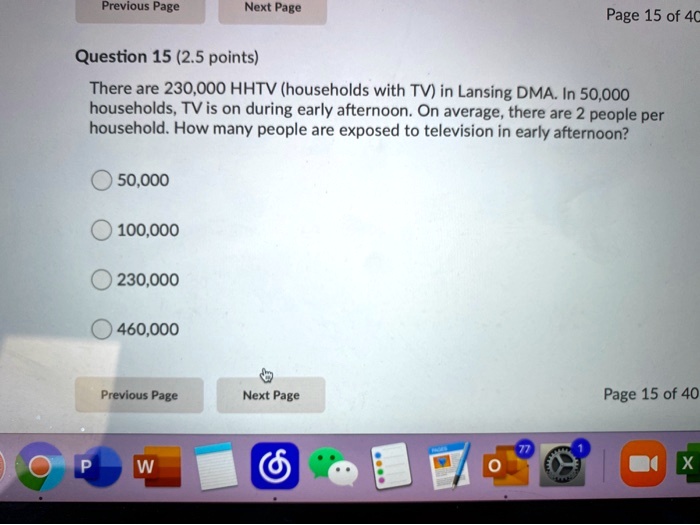This screenshot has width=700, height=525.
Task: Return to Previous Page below the answer options
Action: click(138, 395)
